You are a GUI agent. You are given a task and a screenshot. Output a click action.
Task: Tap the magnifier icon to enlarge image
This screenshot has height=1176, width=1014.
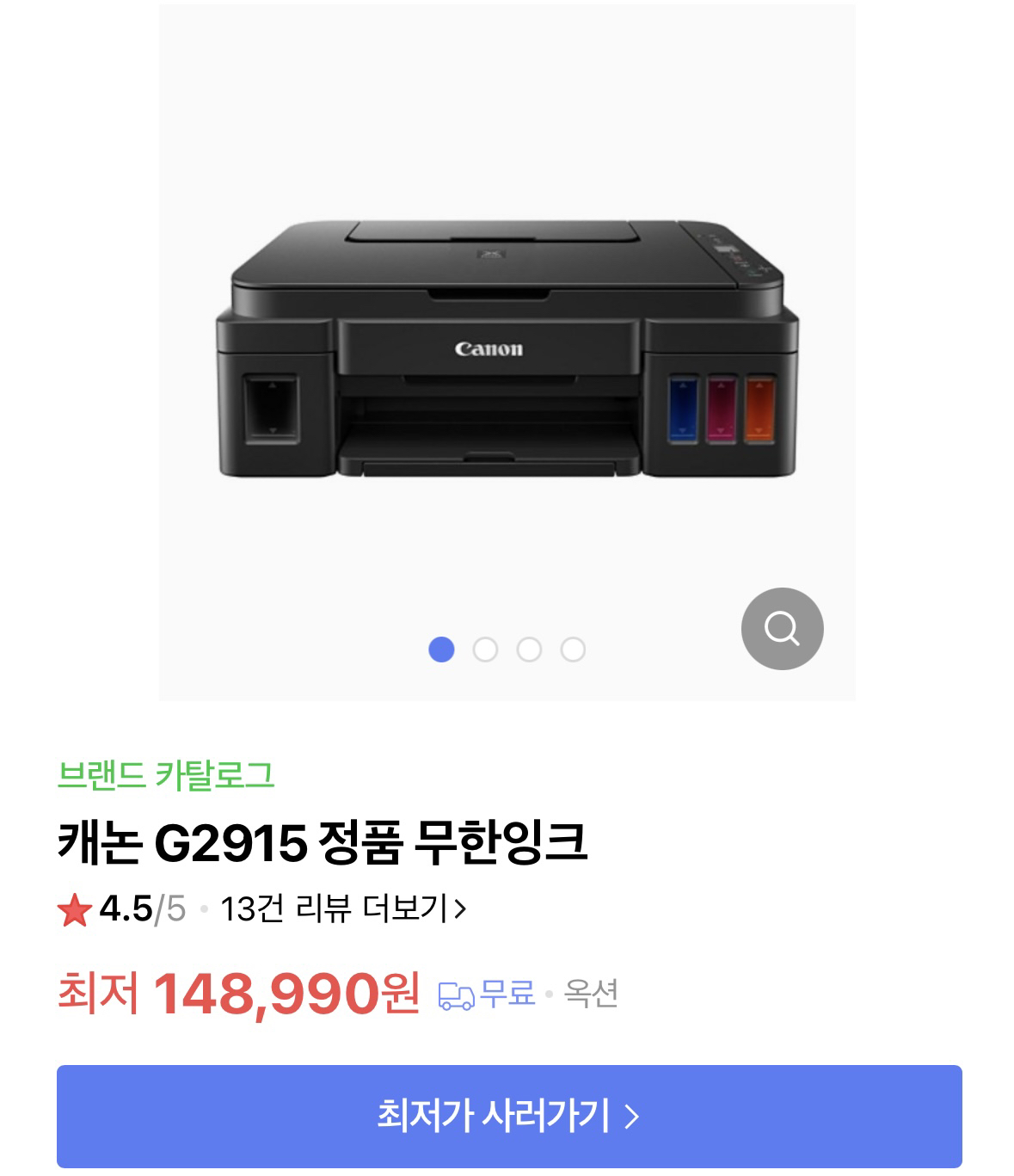click(782, 629)
